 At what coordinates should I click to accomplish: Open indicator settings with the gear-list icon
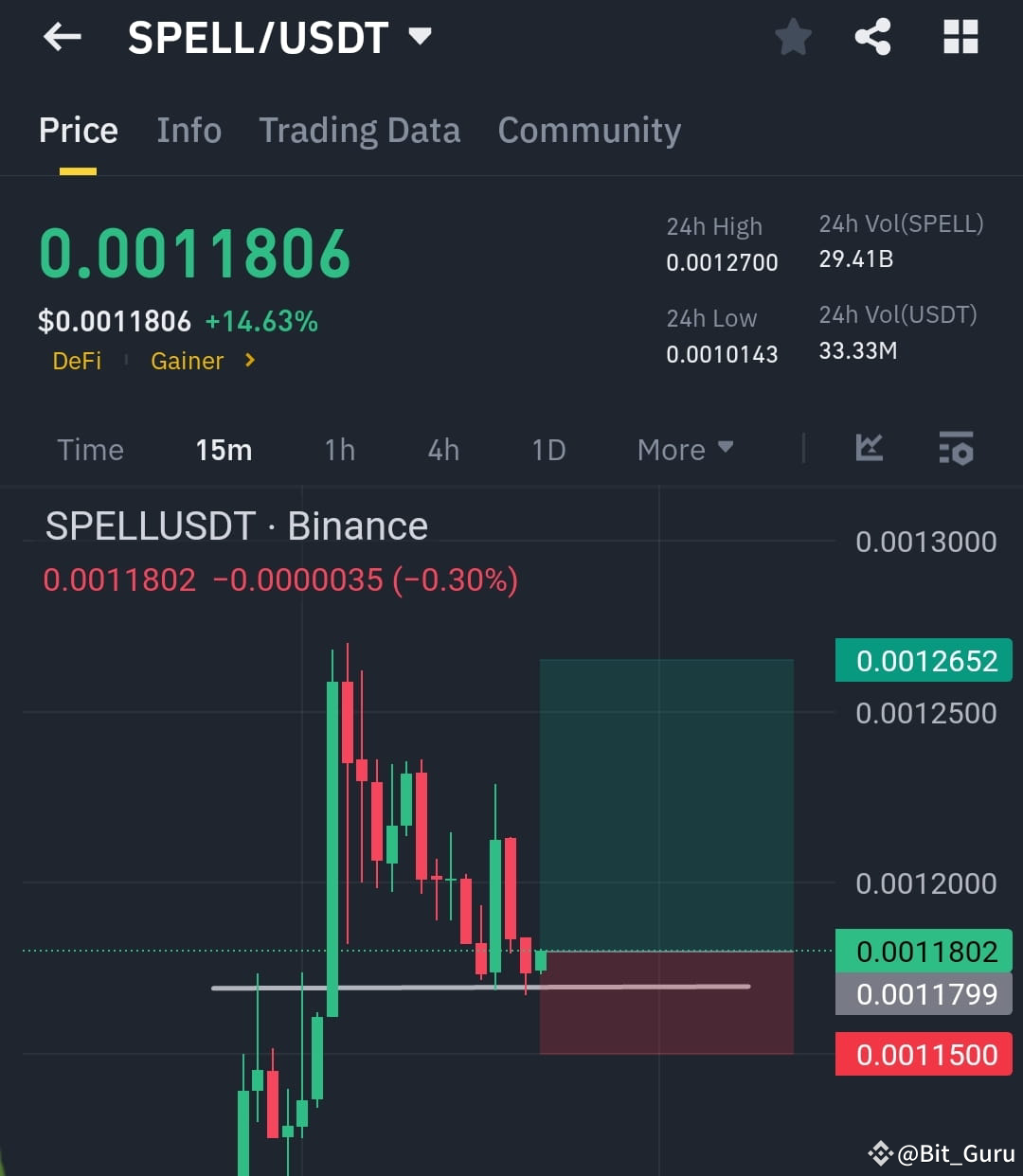click(x=956, y=450)
